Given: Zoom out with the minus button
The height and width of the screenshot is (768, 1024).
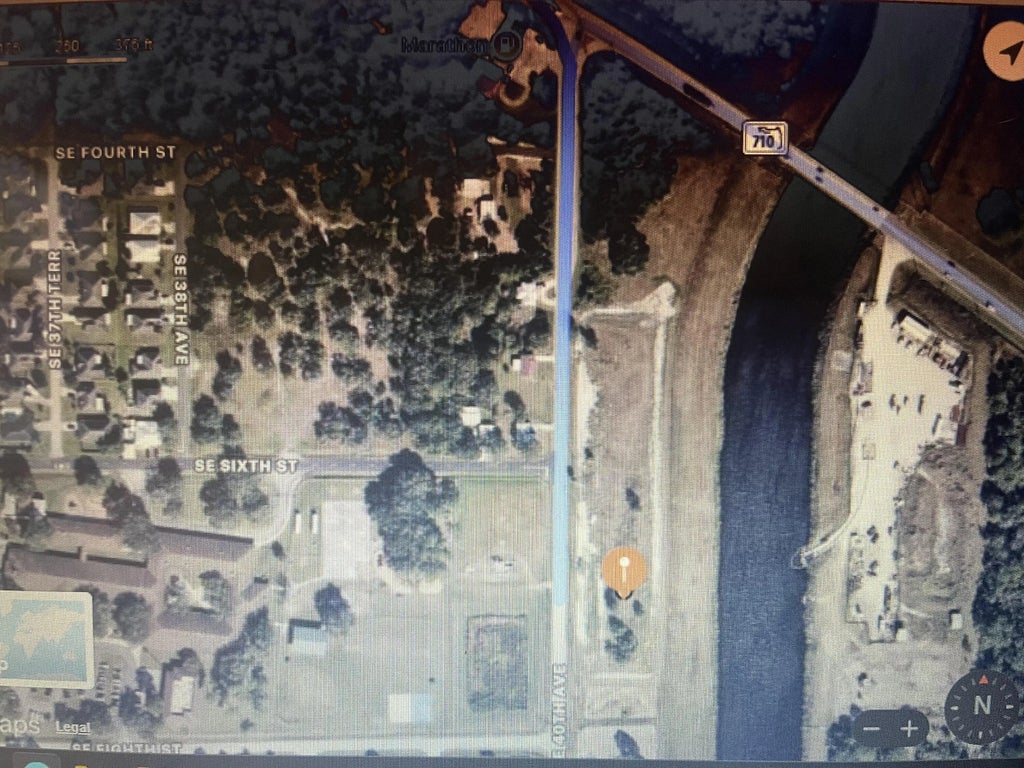Looking at the screenshot, I should 872,729.
